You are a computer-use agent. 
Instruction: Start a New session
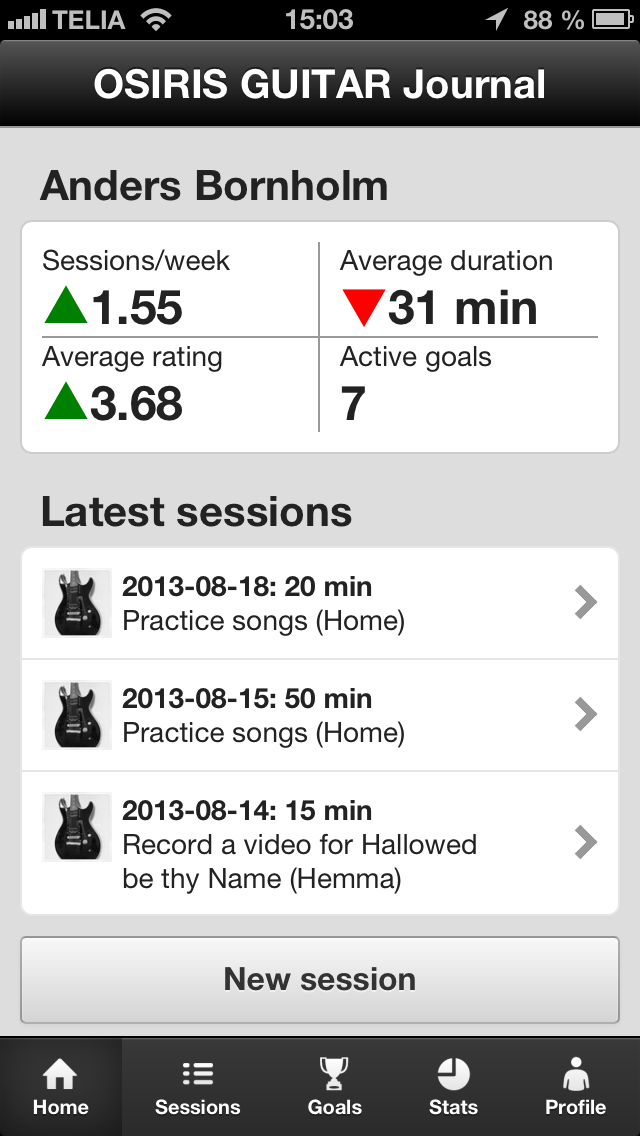pyautogui.click(x=320, y=980)
